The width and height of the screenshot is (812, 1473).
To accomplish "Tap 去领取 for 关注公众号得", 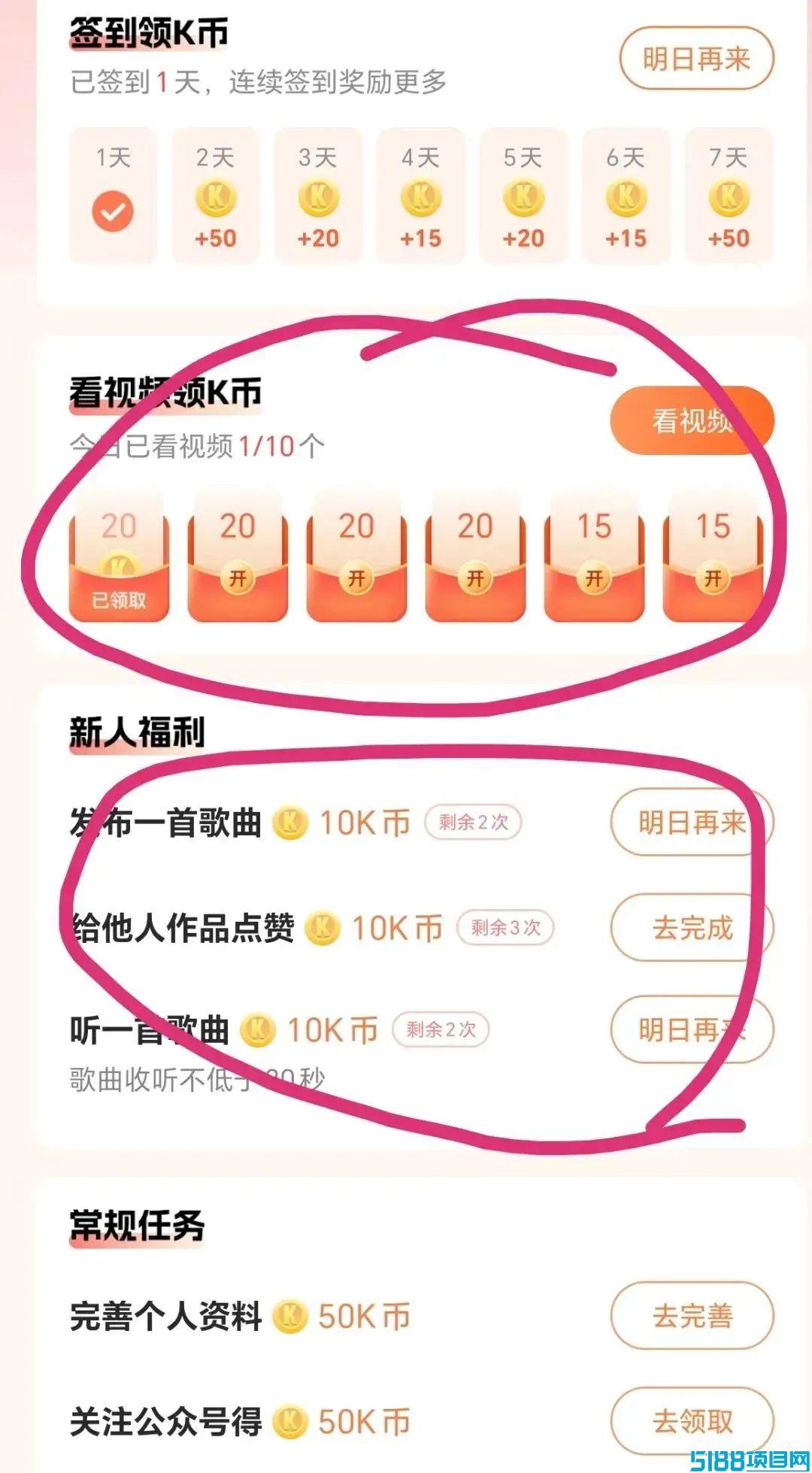I will [x=692, y=1421].
